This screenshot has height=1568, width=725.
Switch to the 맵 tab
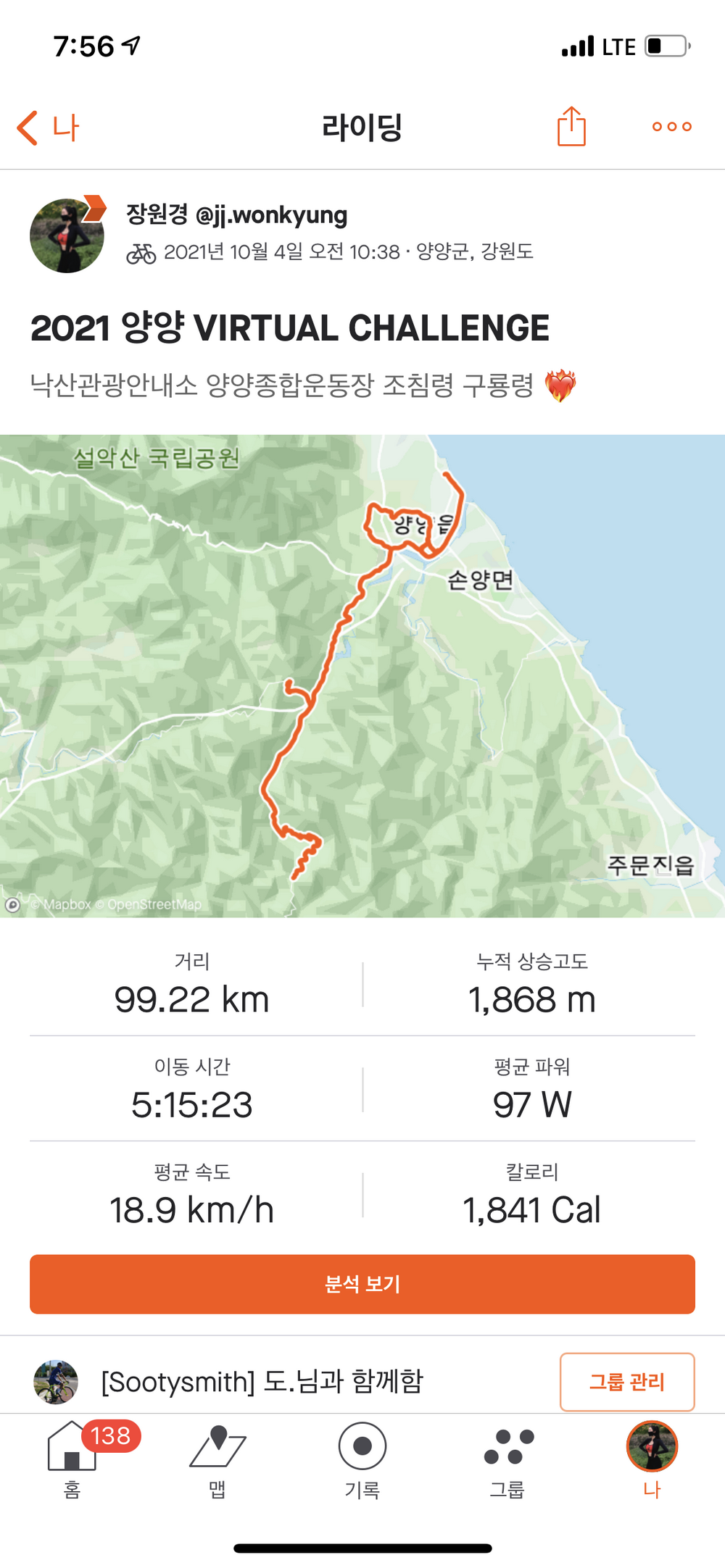point(217,1458)
